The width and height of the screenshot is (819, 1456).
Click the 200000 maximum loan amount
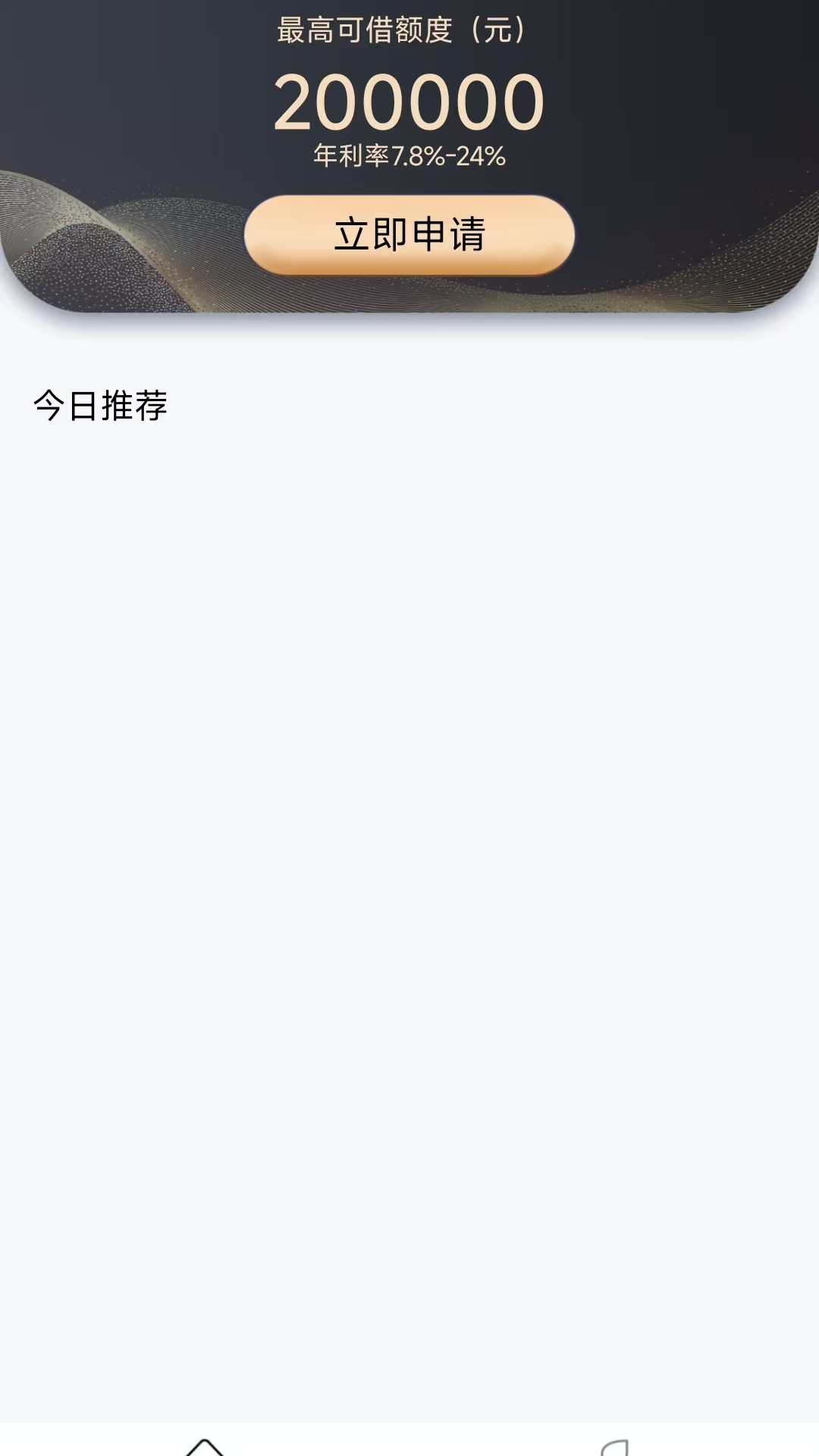(409, 101)
